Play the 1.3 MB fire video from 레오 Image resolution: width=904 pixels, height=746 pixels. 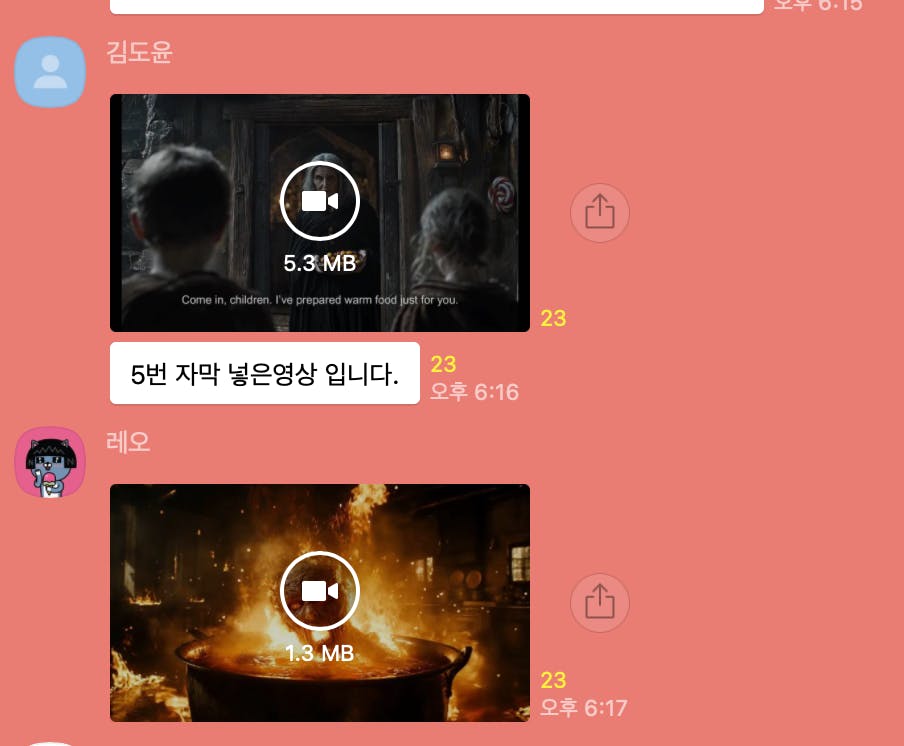(319, 591)
